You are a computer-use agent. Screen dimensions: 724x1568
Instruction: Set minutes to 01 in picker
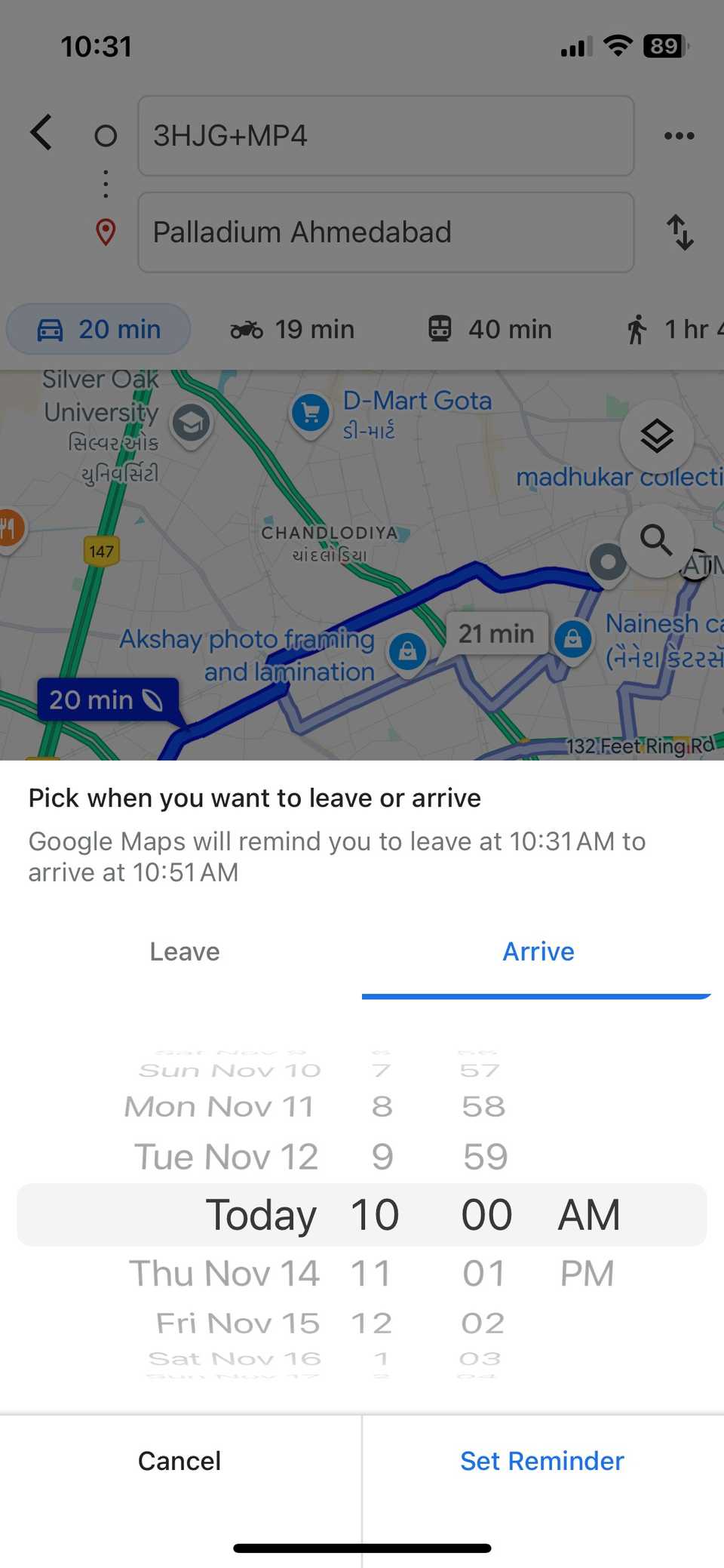click(483, 1273)
